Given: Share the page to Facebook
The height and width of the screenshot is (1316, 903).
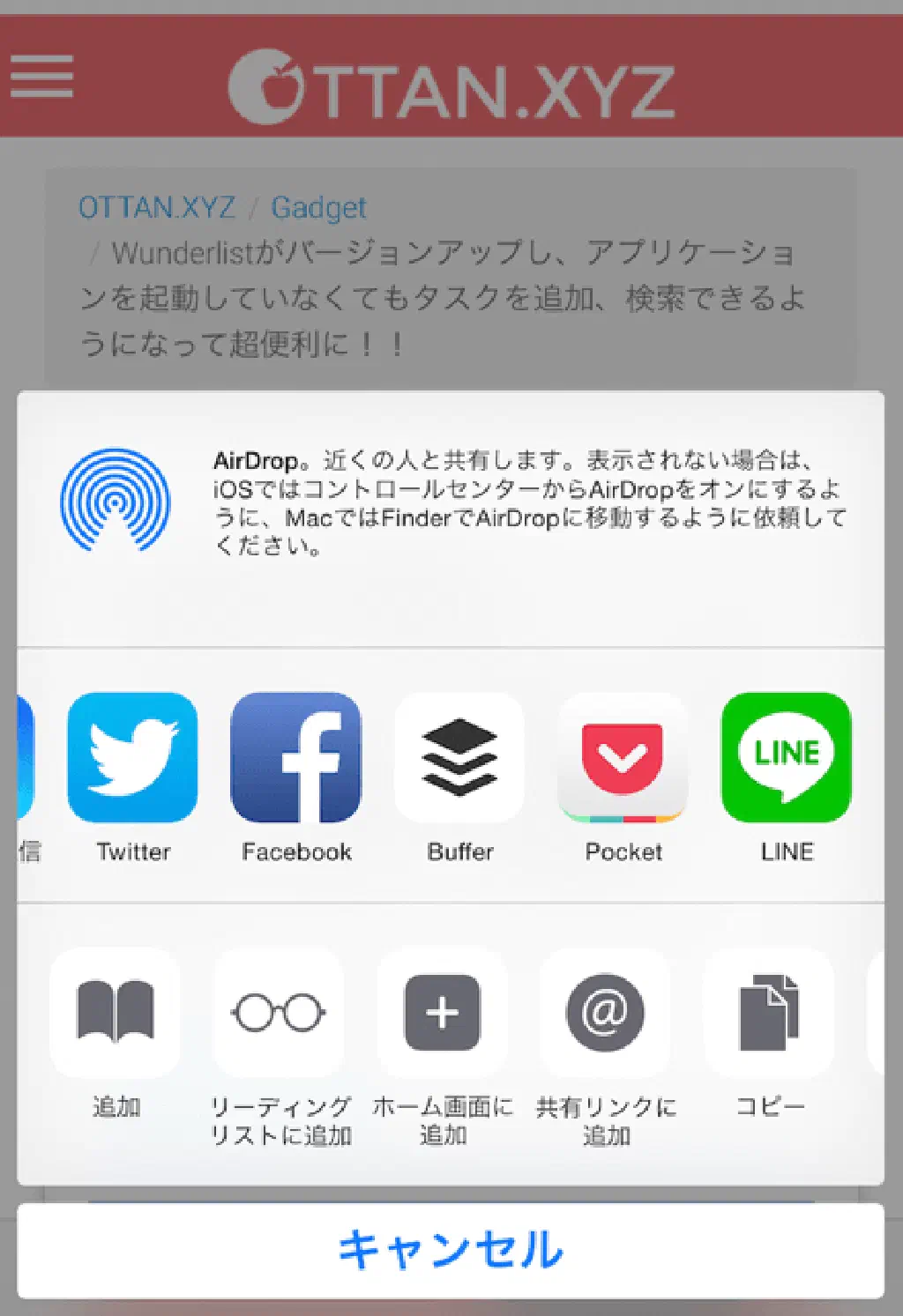Looking at the screenshot, I should click(295, 758).
